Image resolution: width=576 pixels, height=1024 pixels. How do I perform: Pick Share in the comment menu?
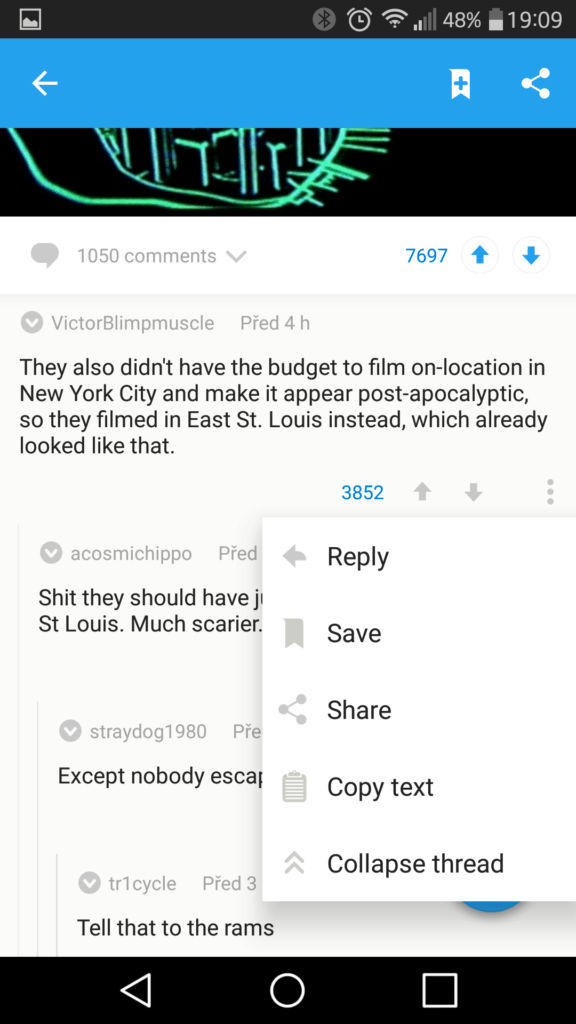pos(419,710)
